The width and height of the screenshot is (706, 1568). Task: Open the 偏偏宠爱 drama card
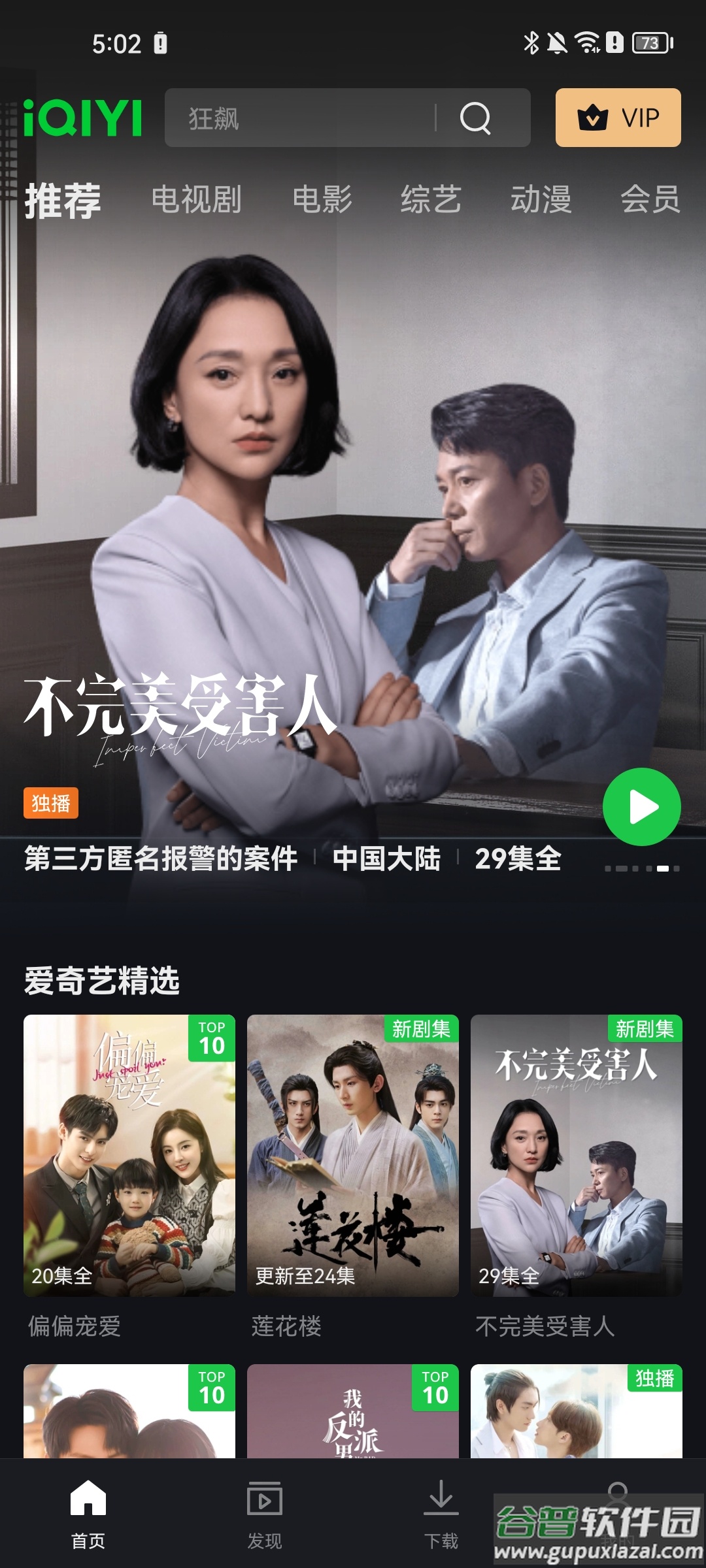129,1155
